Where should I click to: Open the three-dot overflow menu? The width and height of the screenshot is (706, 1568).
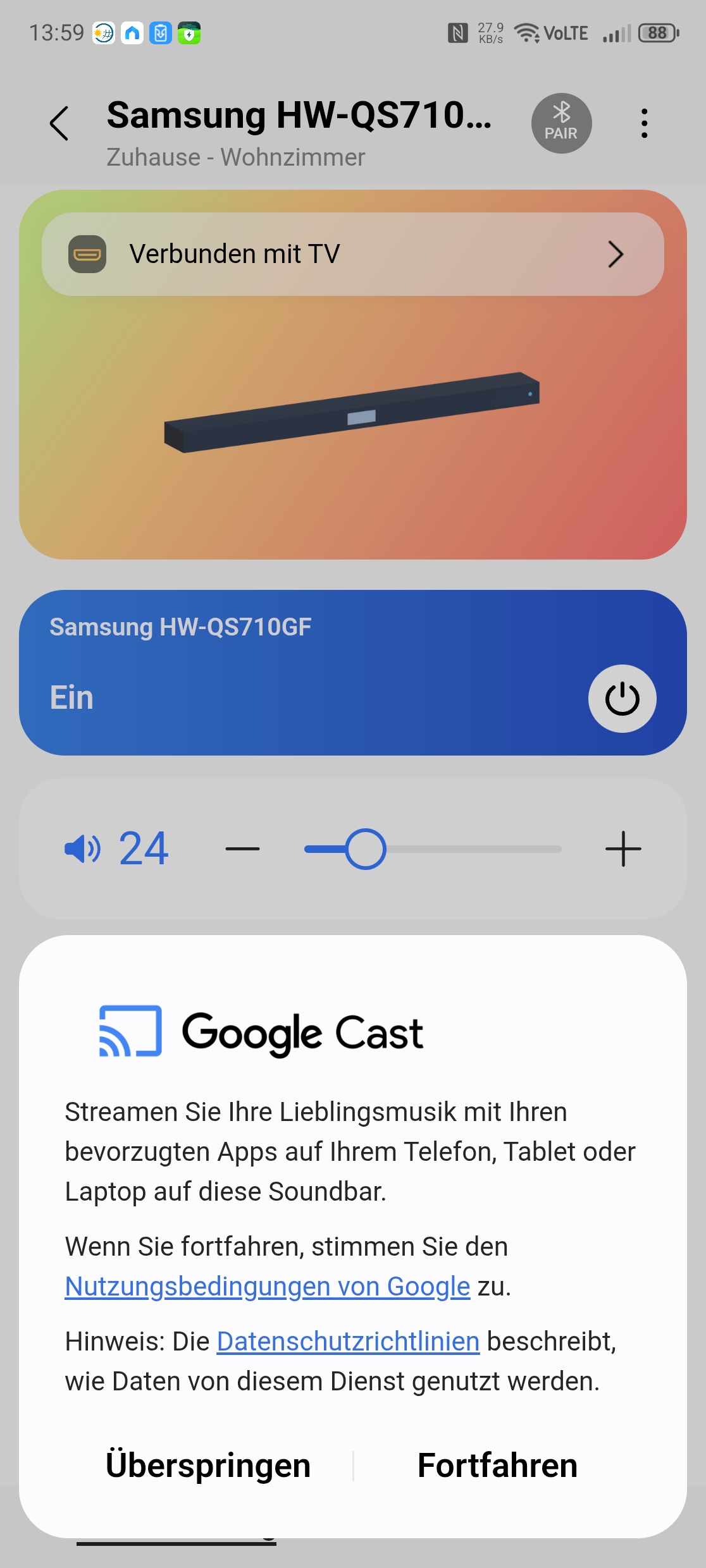click(x=644, y=123)
